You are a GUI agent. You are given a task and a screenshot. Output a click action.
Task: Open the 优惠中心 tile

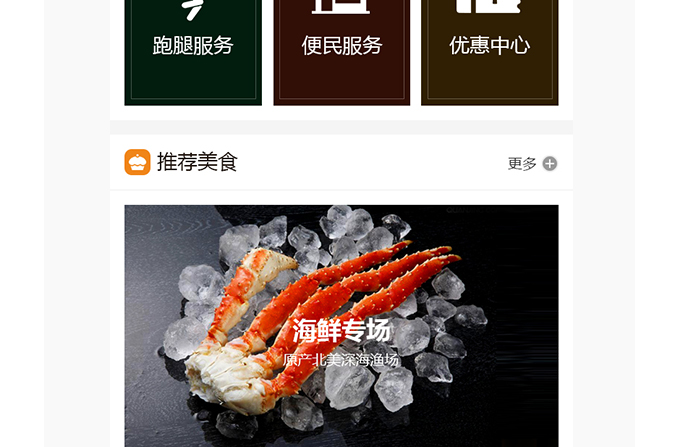489,48
